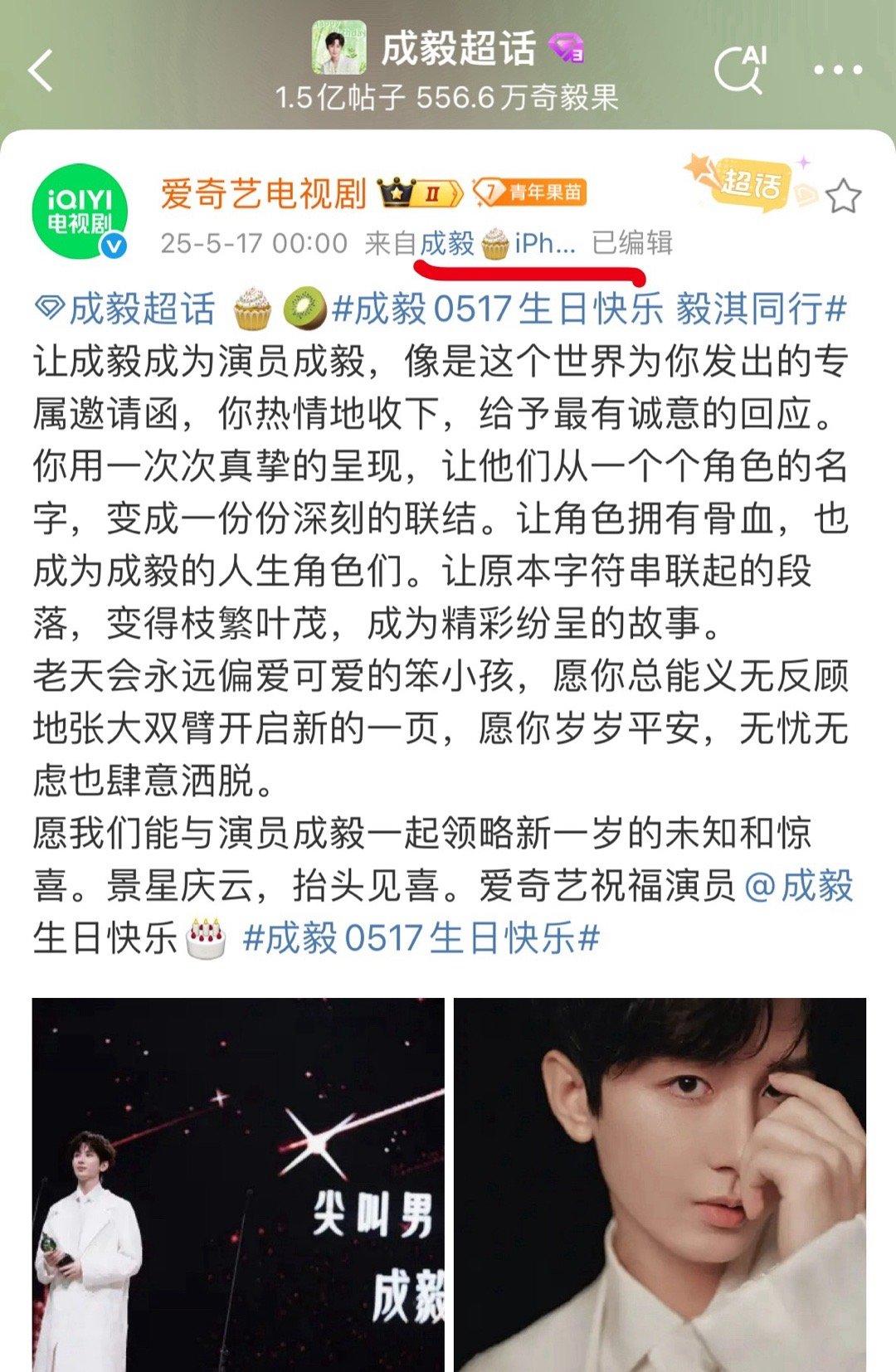
Task: Tap the 来自成毅 iPh... source link
Action: pyautogui.click(x=496, y=243)
